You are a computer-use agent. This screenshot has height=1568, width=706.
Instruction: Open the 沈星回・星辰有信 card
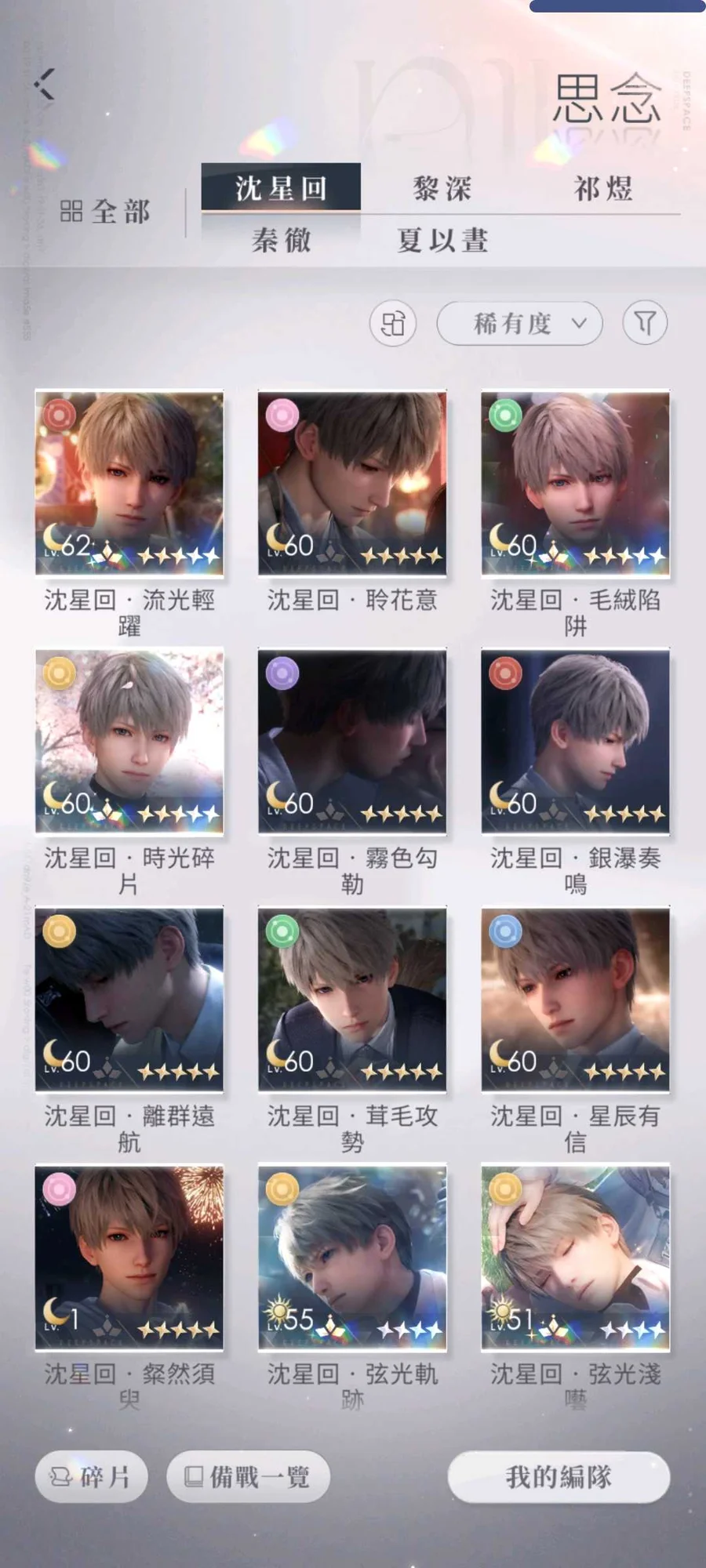coord(575,1000)
